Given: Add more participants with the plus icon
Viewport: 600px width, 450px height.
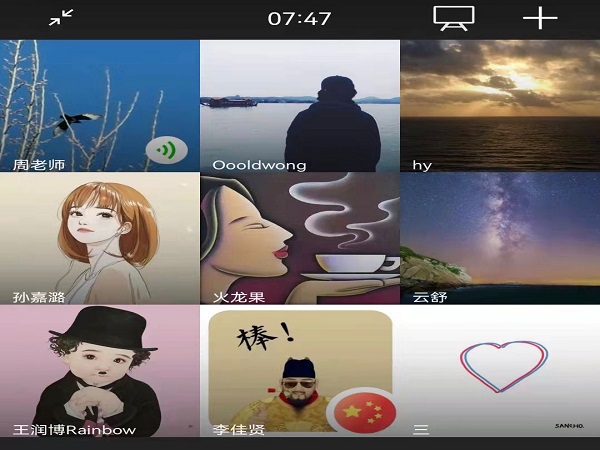Looking at the screenshot, I should 540,18.
